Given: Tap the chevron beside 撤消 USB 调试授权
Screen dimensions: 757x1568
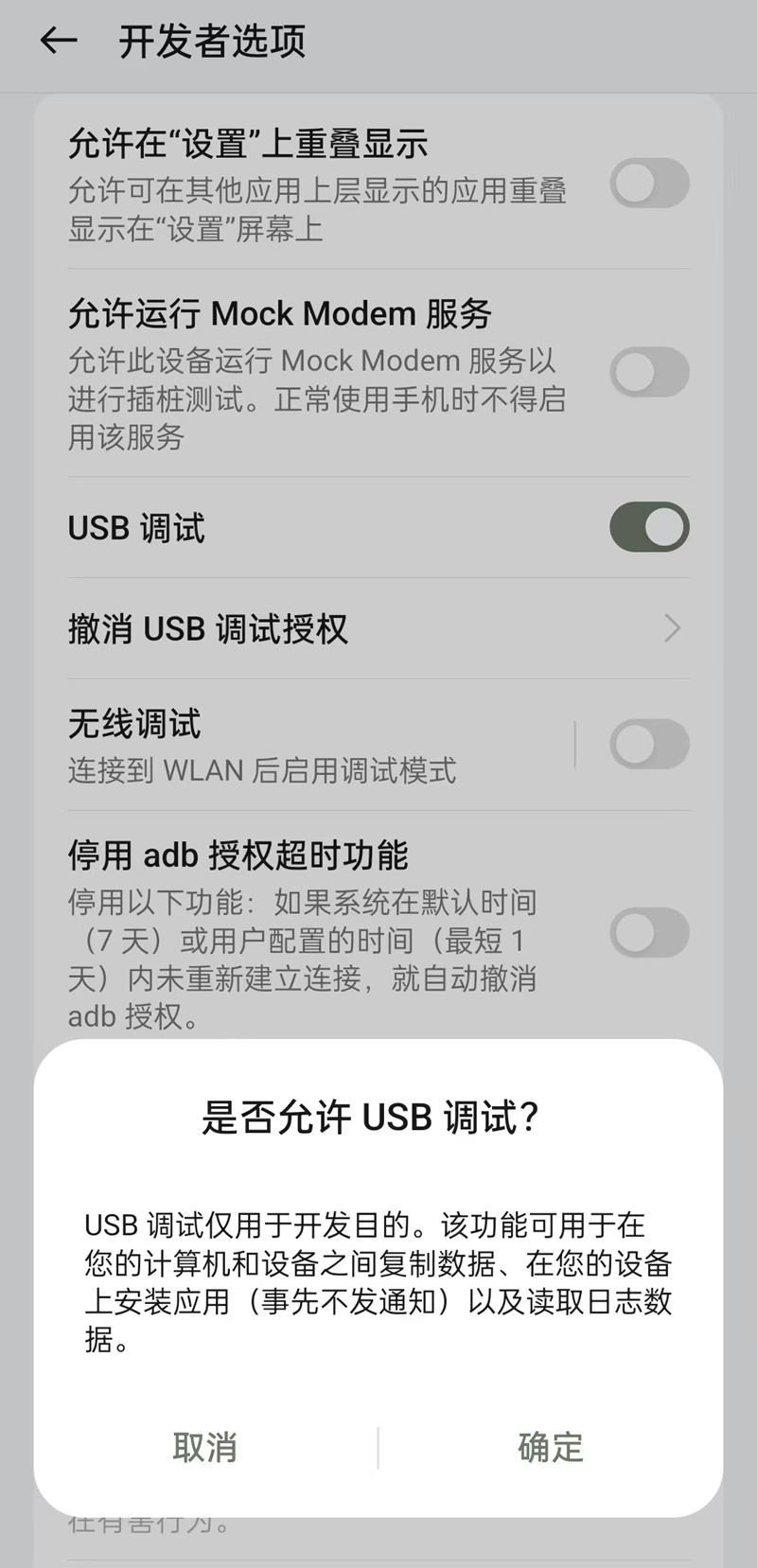Looking at the screenshot, I should 672,627.
